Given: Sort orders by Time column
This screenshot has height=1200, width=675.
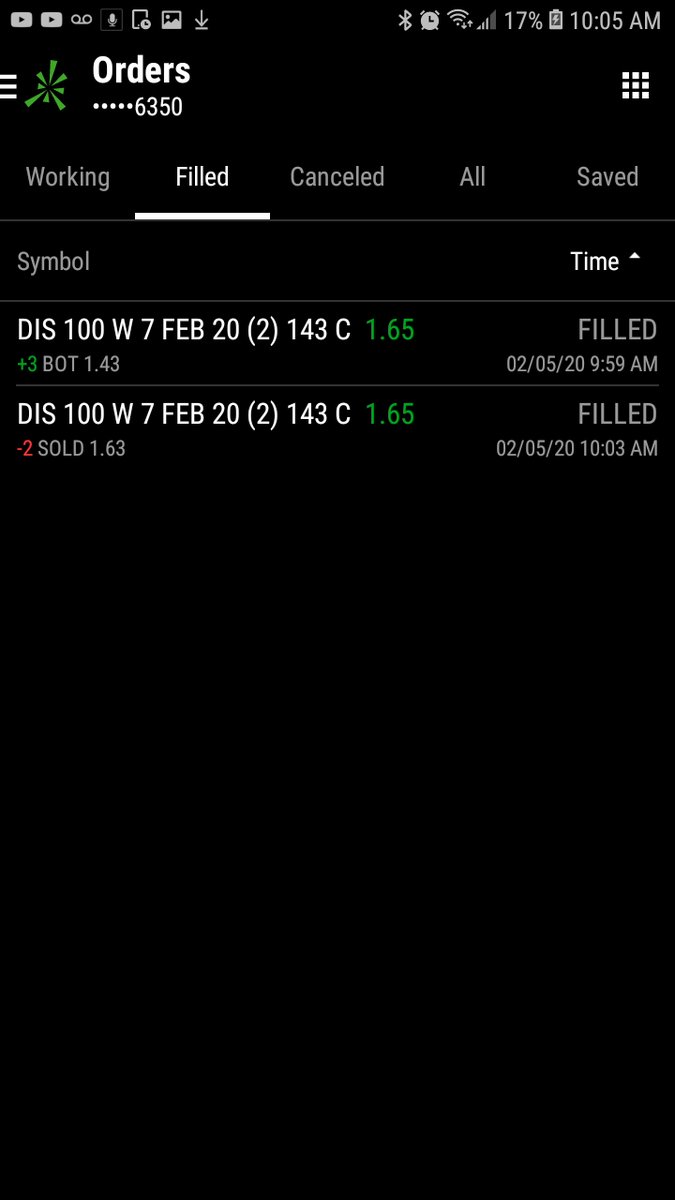Looking at the screenshot, I should click(604, 262).
